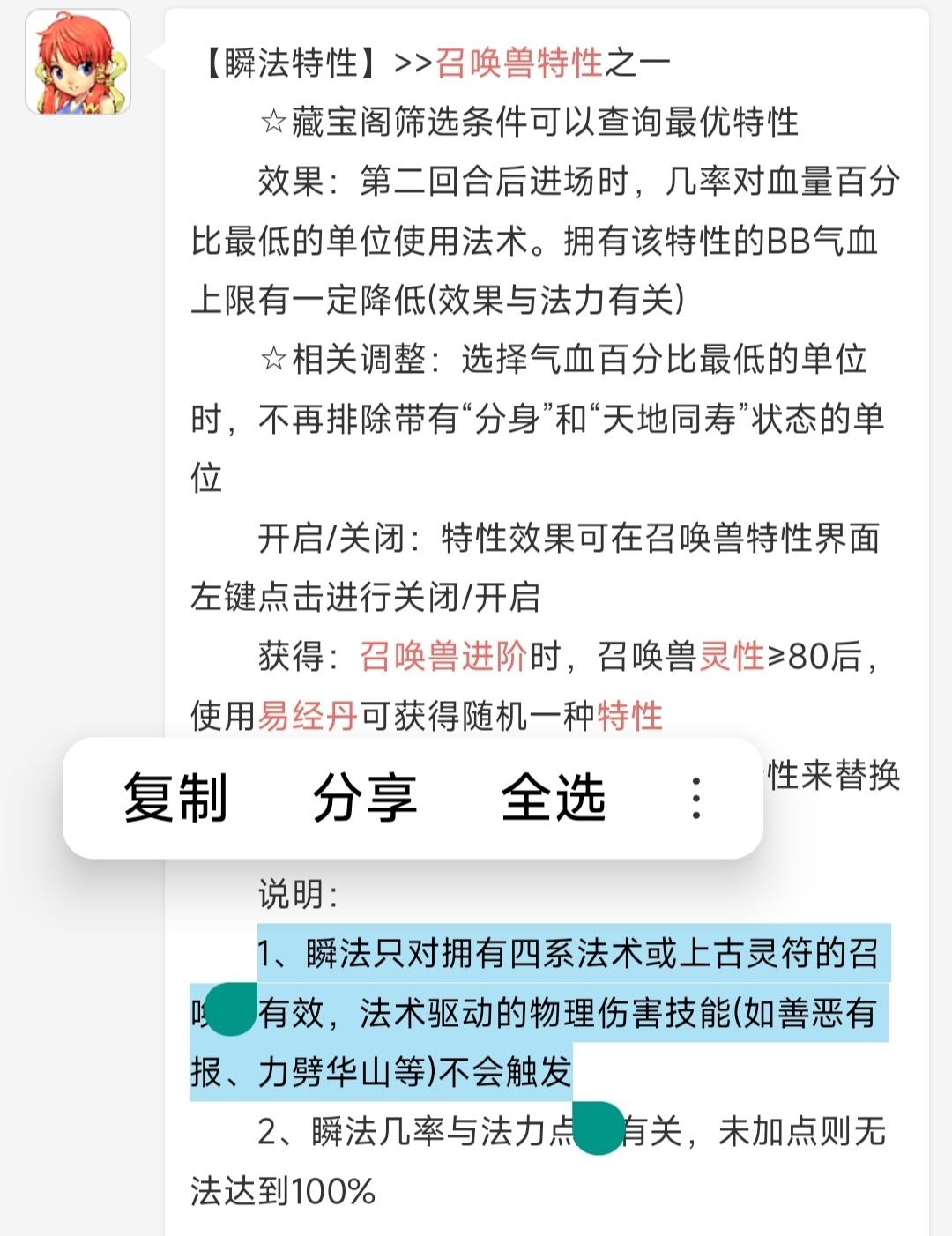Tap 全选 to select all text
This screenshot has width=952, height=1236.
(x=554, y=798)
